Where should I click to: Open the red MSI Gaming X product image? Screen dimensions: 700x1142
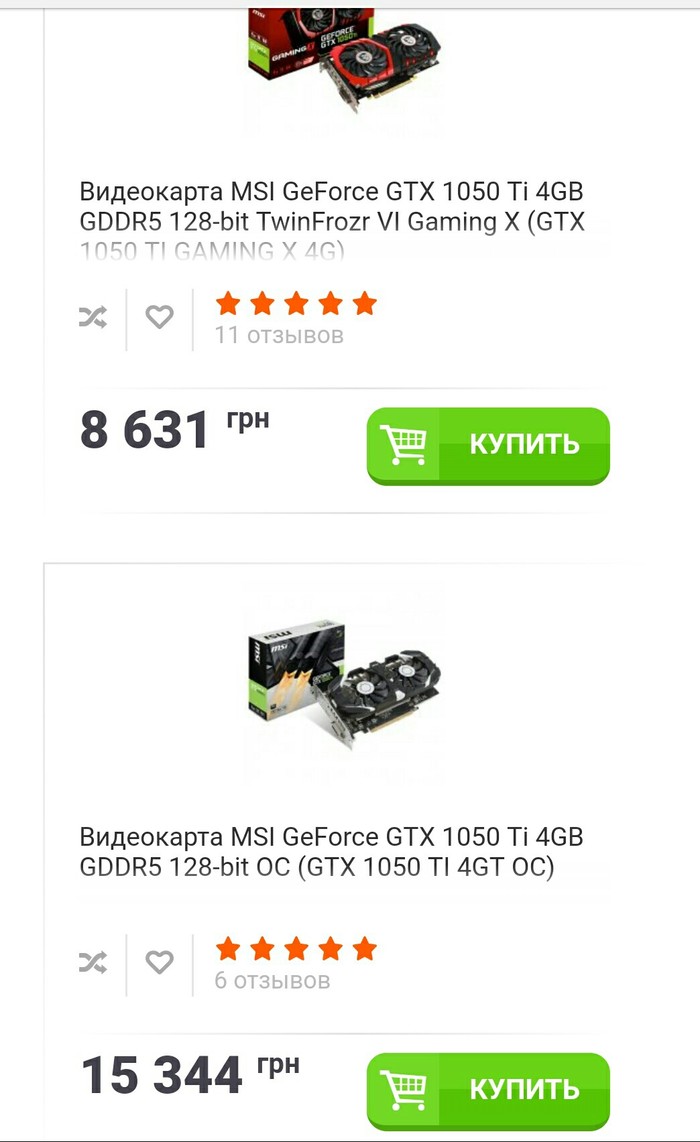(343, 60)
